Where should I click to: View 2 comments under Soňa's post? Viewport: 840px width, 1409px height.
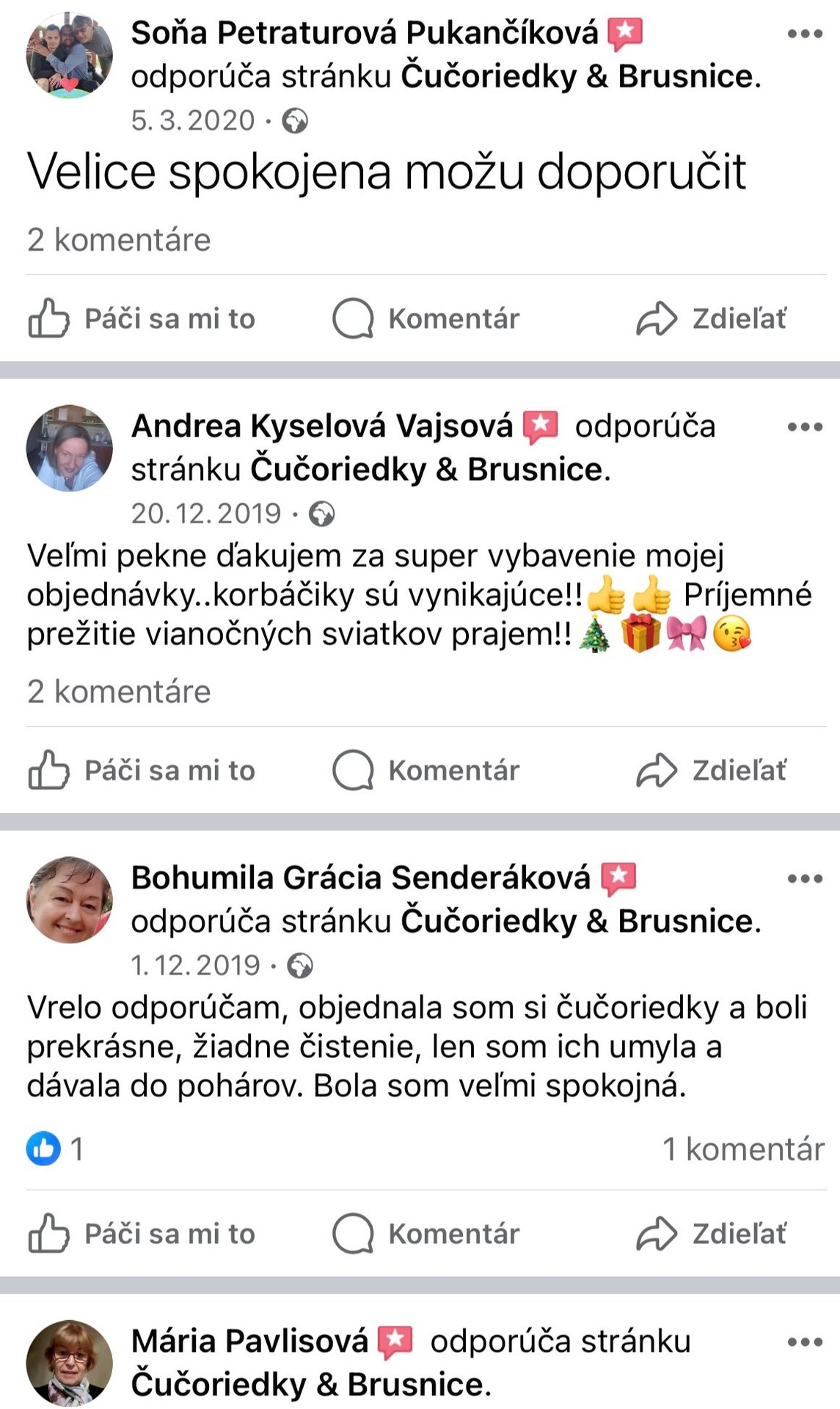pos(119,240)
